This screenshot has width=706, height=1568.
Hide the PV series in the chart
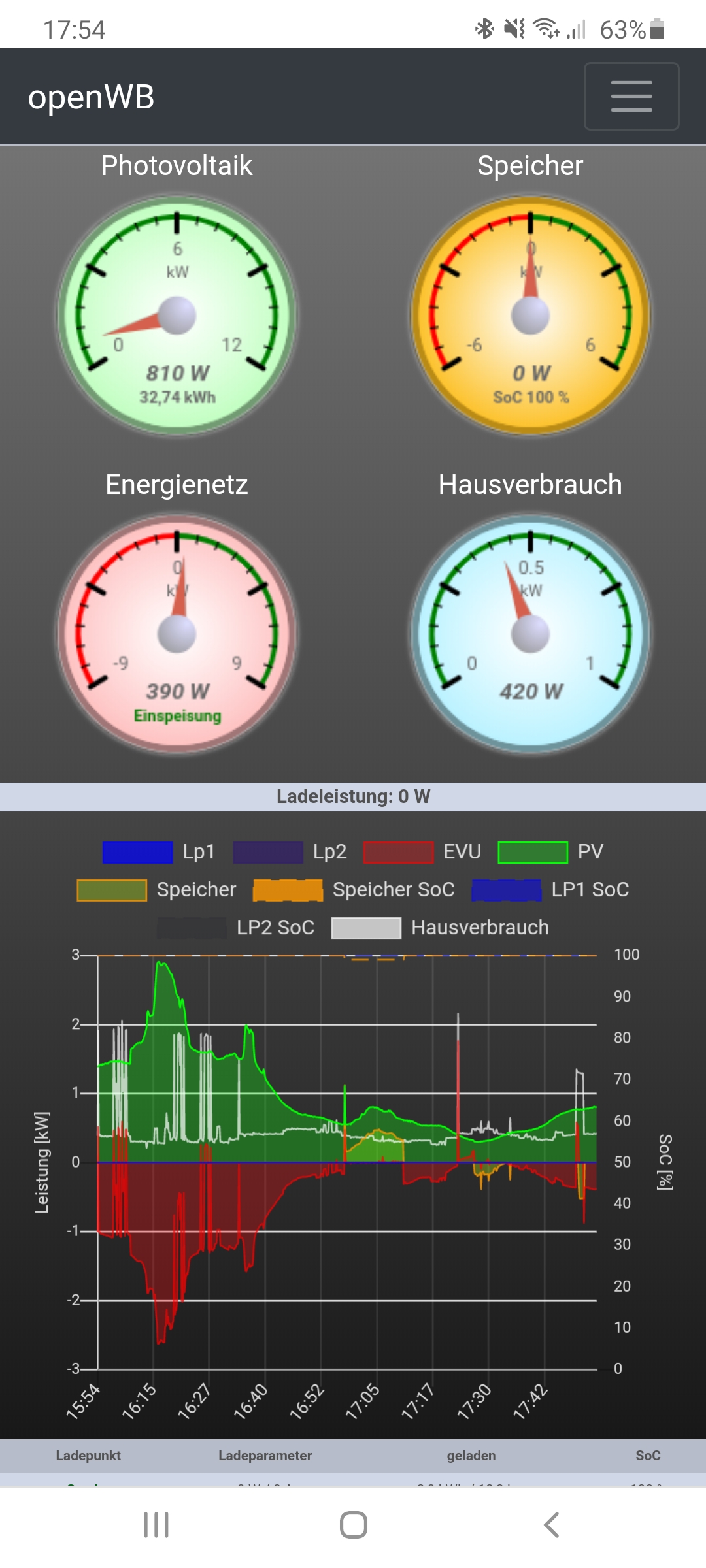(550, 852)
